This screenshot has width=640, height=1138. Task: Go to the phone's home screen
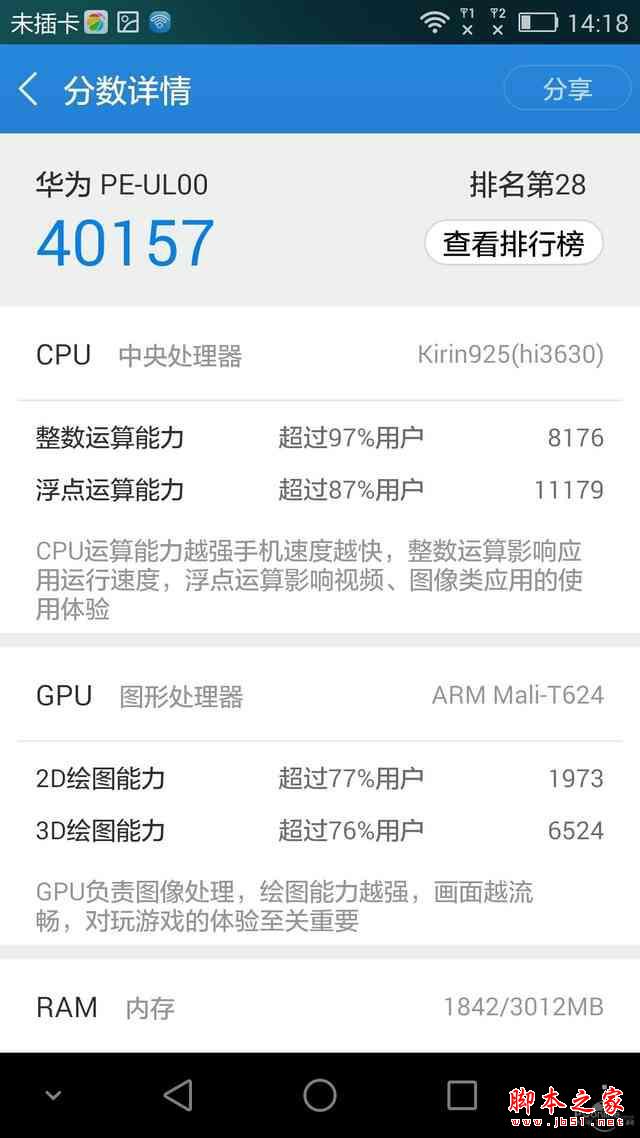tap(320, 1095)
